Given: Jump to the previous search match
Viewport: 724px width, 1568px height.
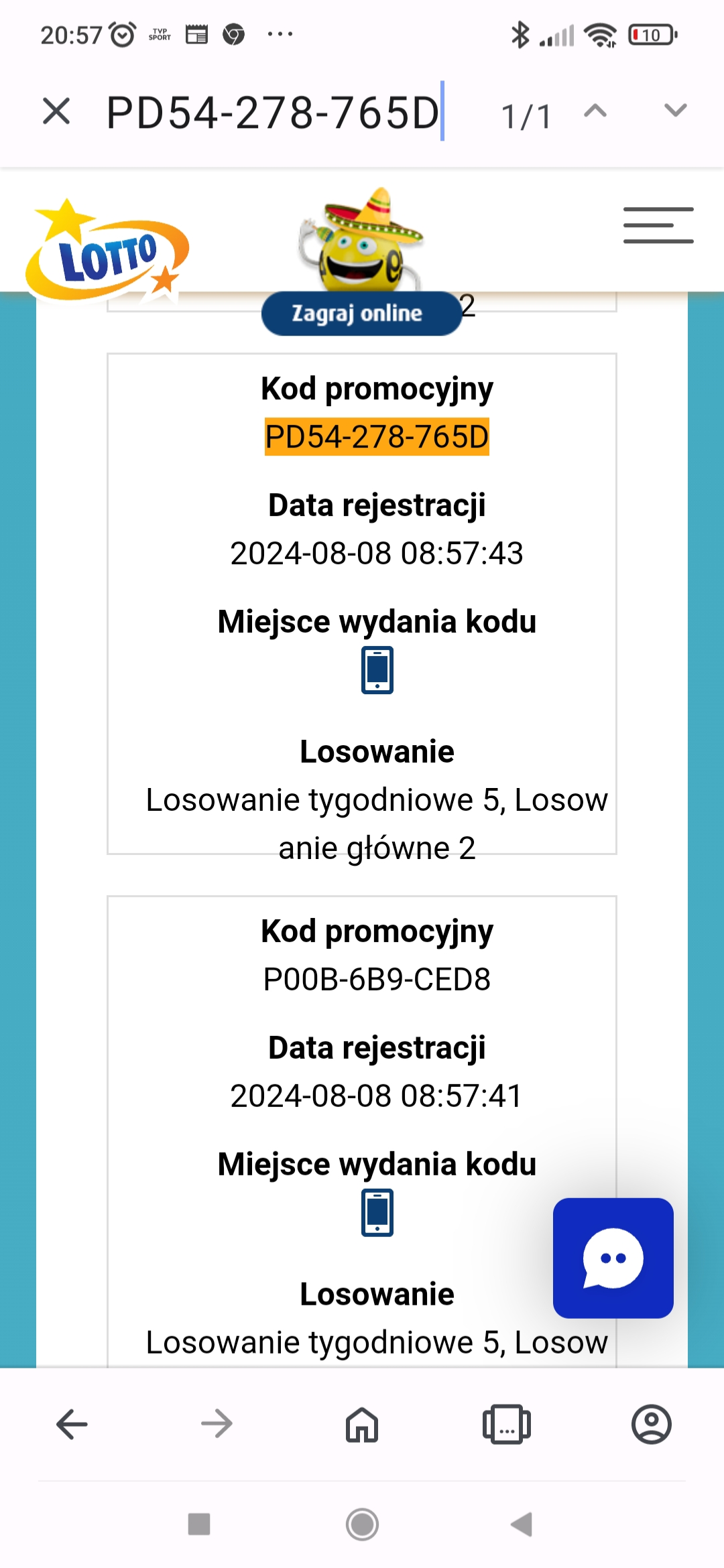Looking at the screenshot, I should (595, 111).
